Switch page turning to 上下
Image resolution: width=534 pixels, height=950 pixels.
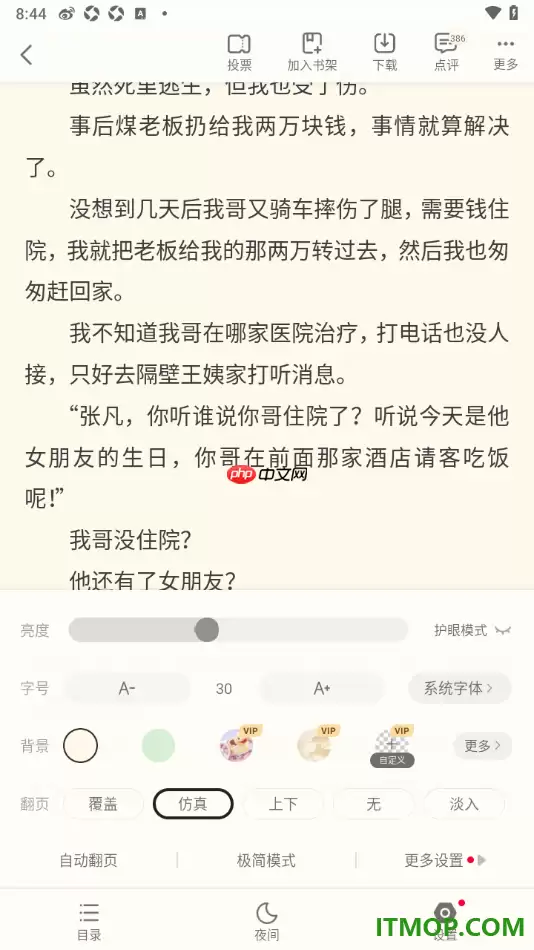coord(283,804)
